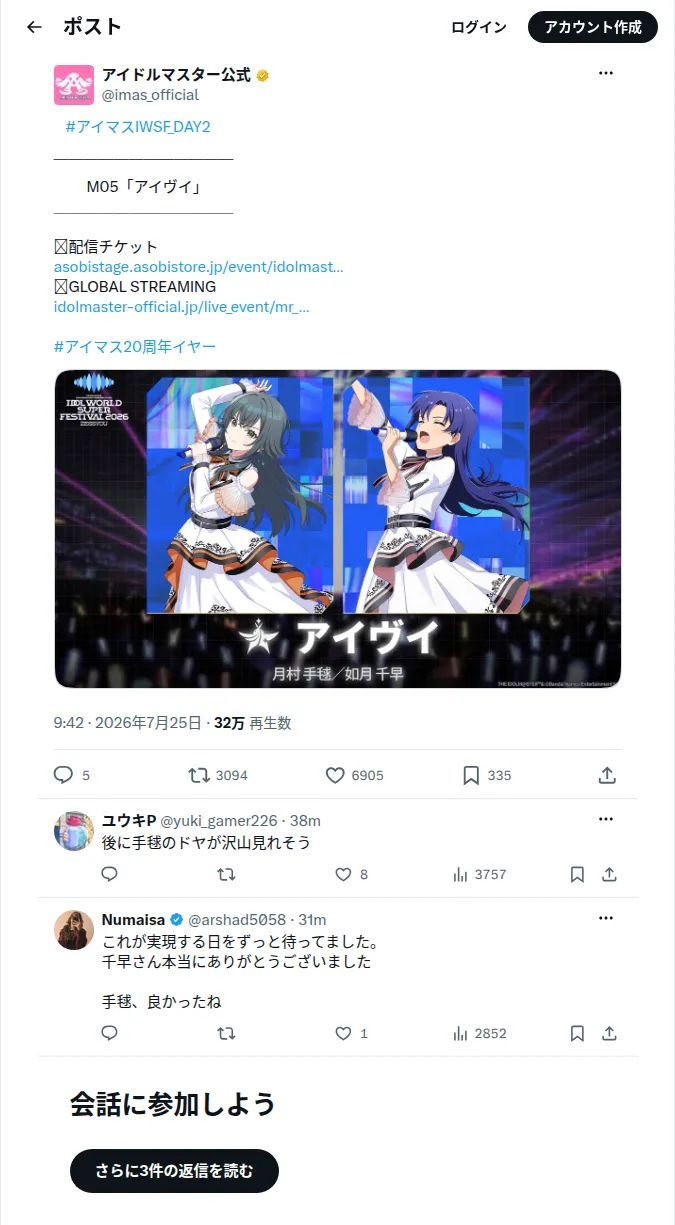The width and height of the screenshot is (675, 1225).
Task: Open overflow menu on Numaisa's reply
Action: coord(606,918)
